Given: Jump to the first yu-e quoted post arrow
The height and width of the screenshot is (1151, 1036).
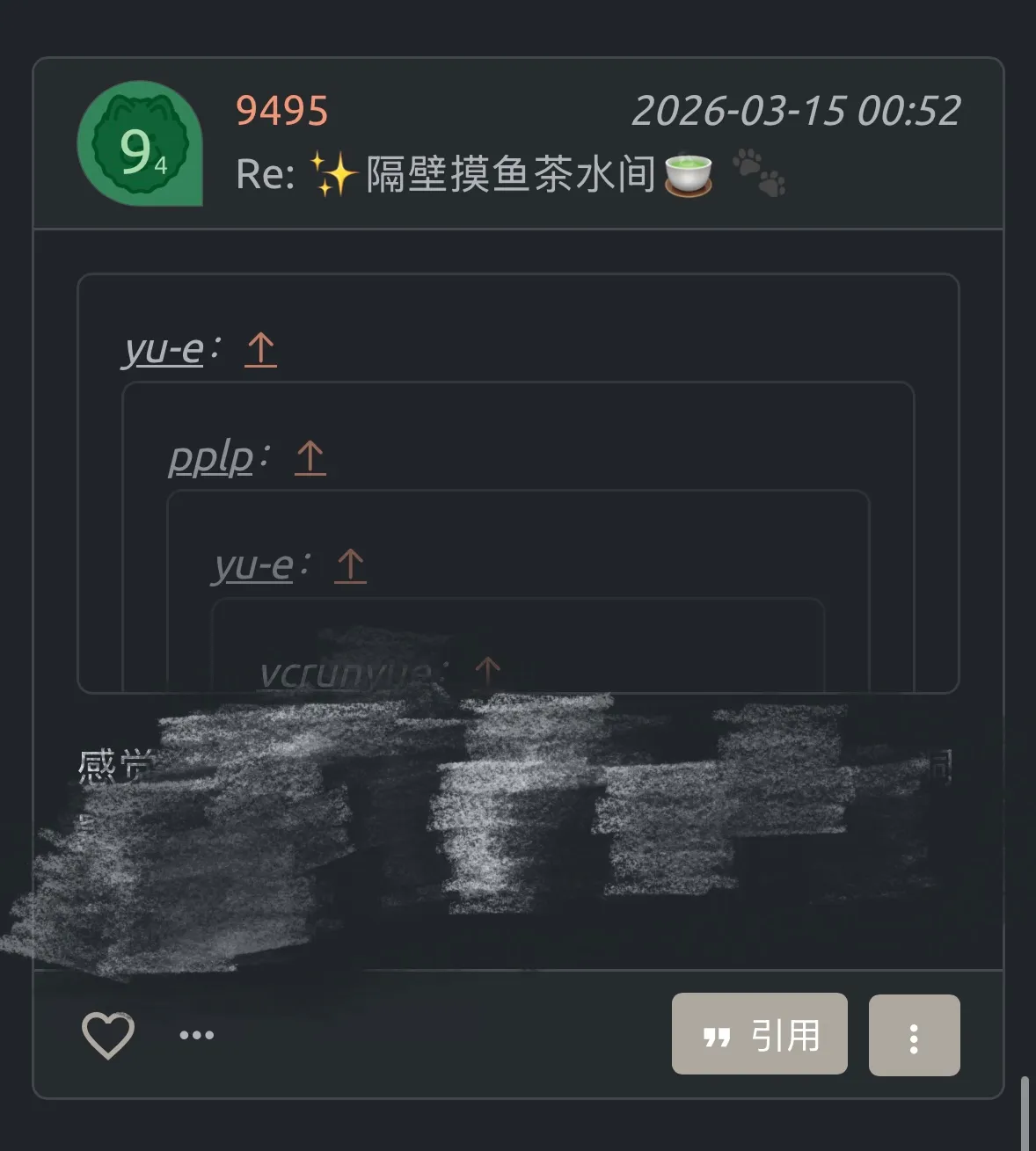Looking at the screenshot, I should coord(260,349).
